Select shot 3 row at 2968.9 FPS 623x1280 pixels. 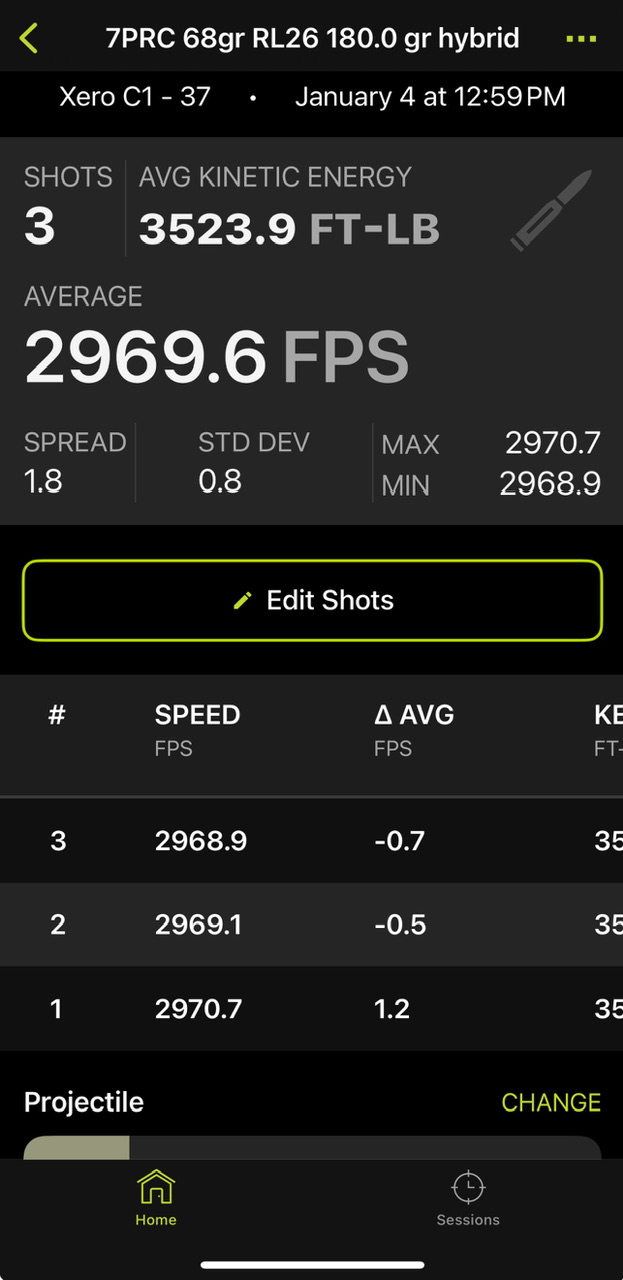tap(312, 841)
